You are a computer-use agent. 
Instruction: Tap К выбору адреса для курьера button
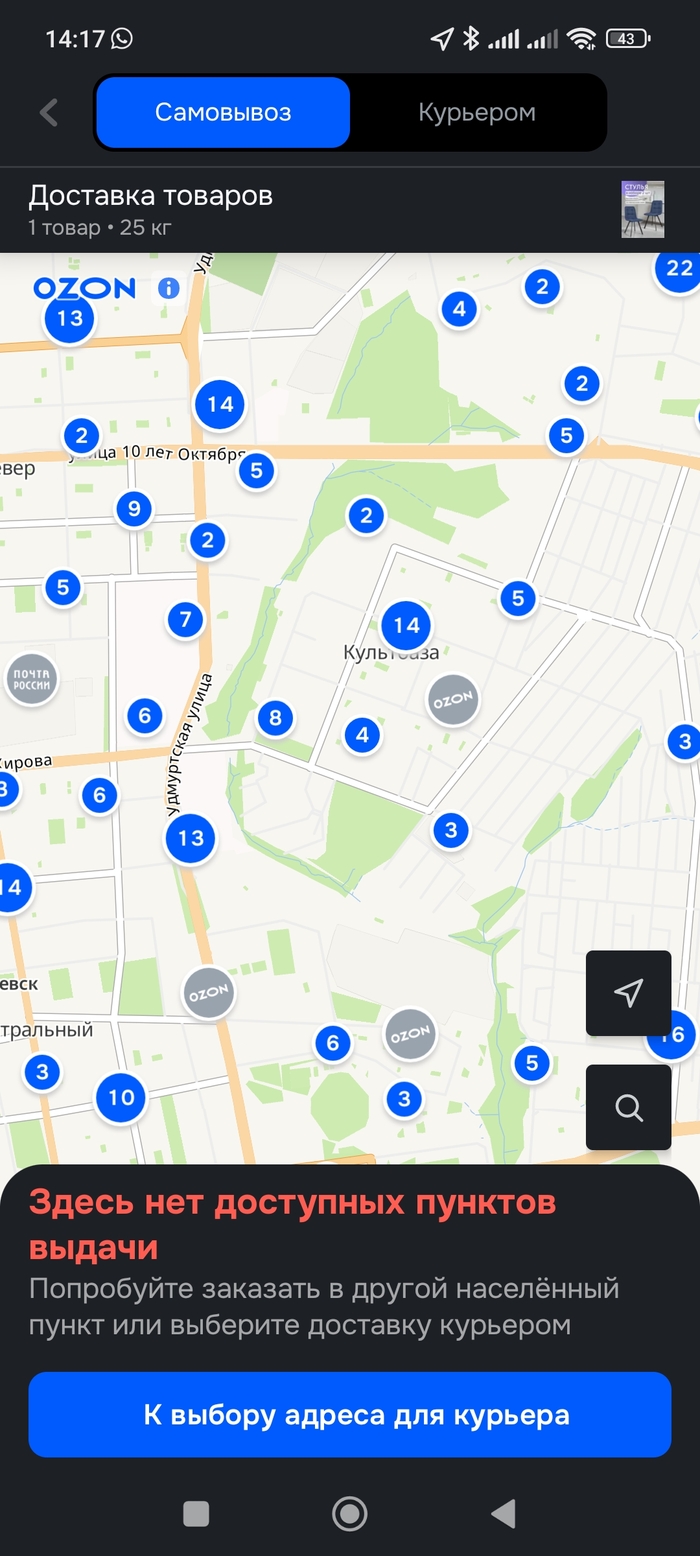[350, 1415]
